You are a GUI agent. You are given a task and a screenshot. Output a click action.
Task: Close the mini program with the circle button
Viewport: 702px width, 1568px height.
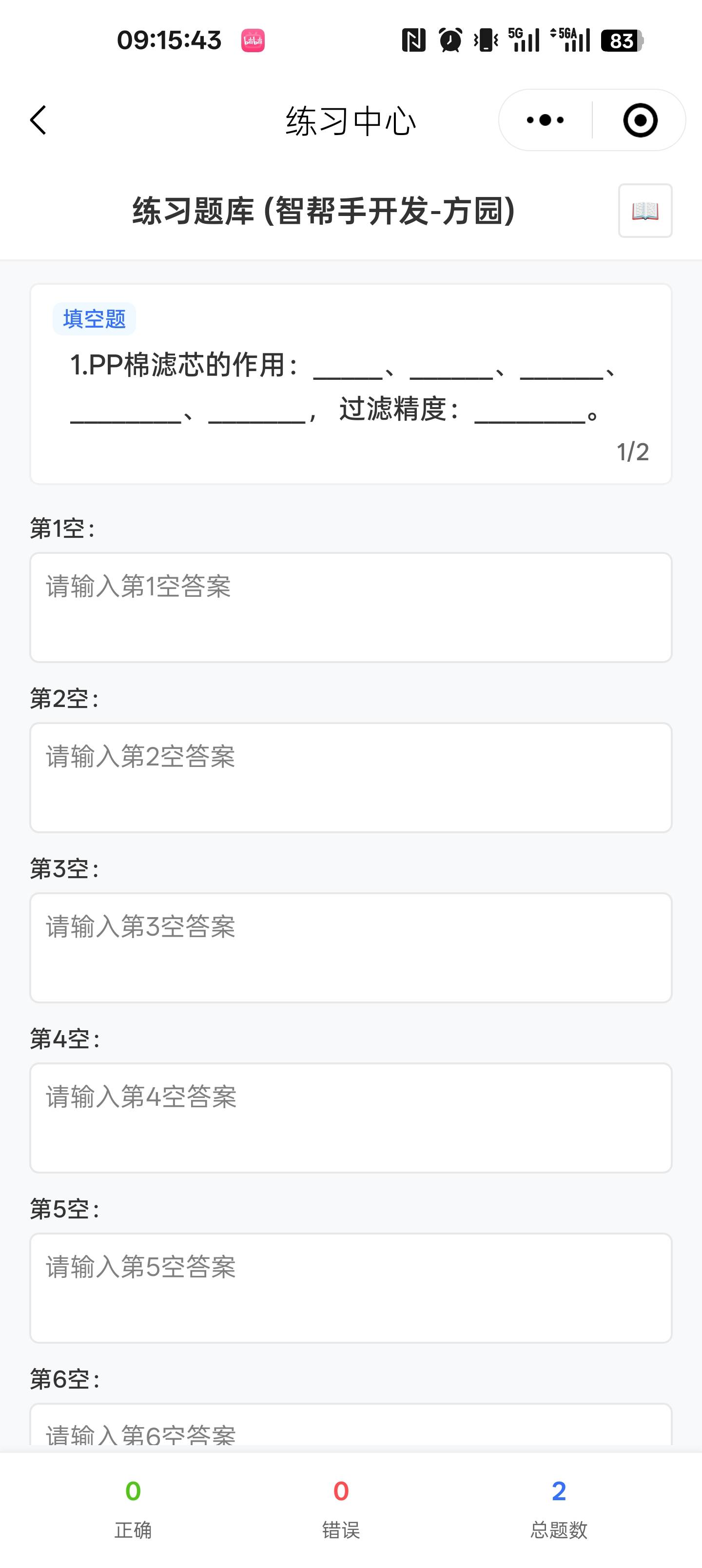640,120
